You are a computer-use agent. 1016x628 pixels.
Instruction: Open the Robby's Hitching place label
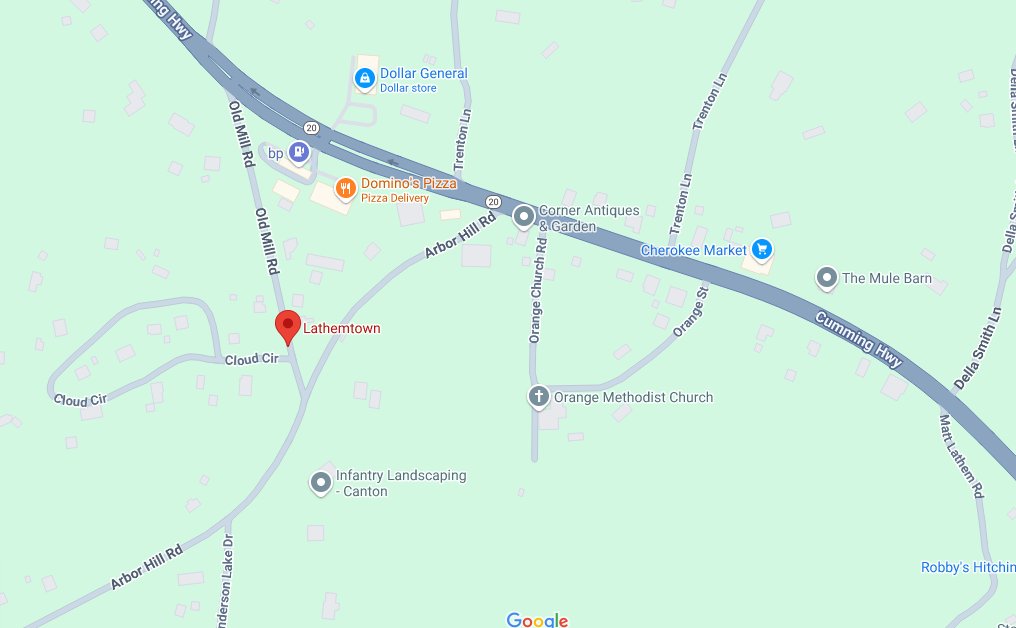966,567
